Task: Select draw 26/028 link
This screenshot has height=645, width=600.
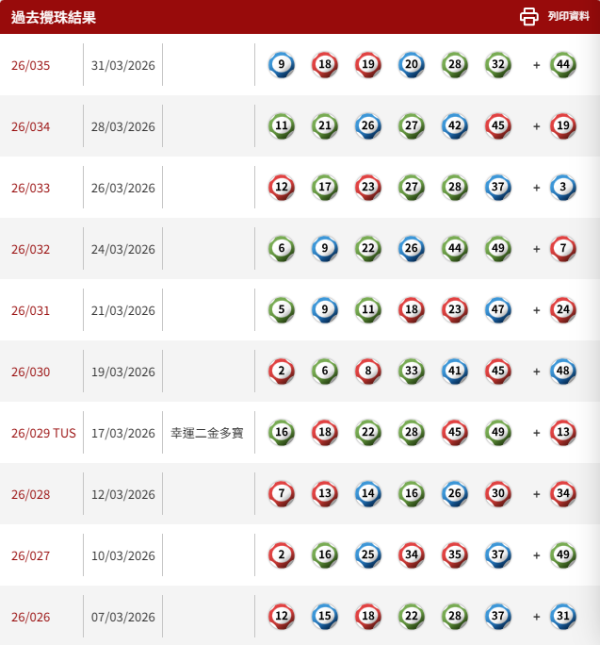Action: [31, 494]
